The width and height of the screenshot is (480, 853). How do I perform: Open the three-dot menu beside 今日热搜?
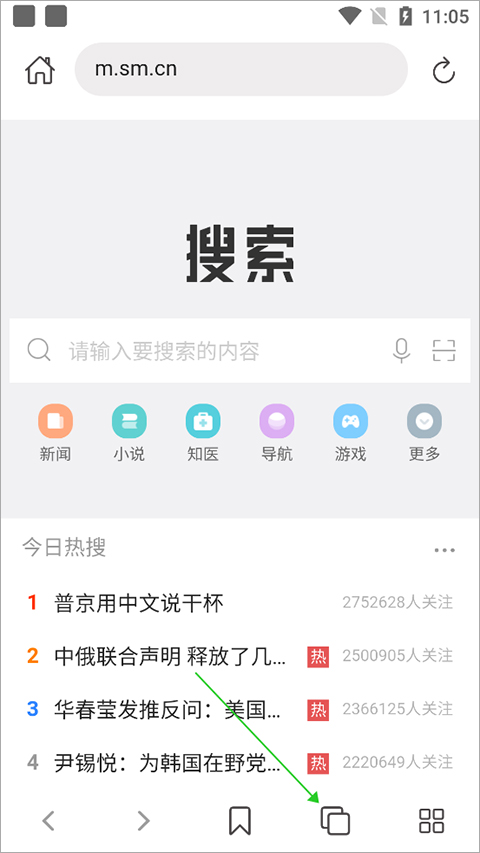coord(445,550)
